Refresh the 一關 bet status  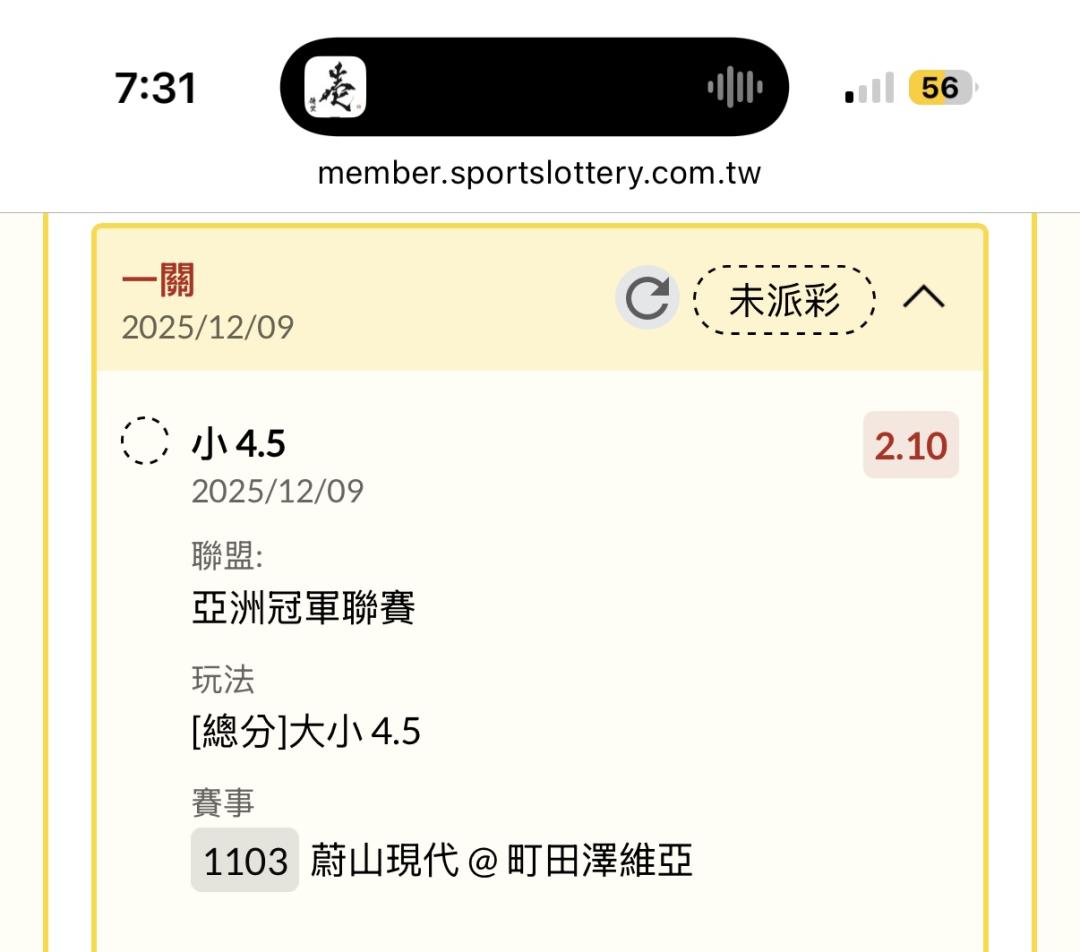(647, 298)
